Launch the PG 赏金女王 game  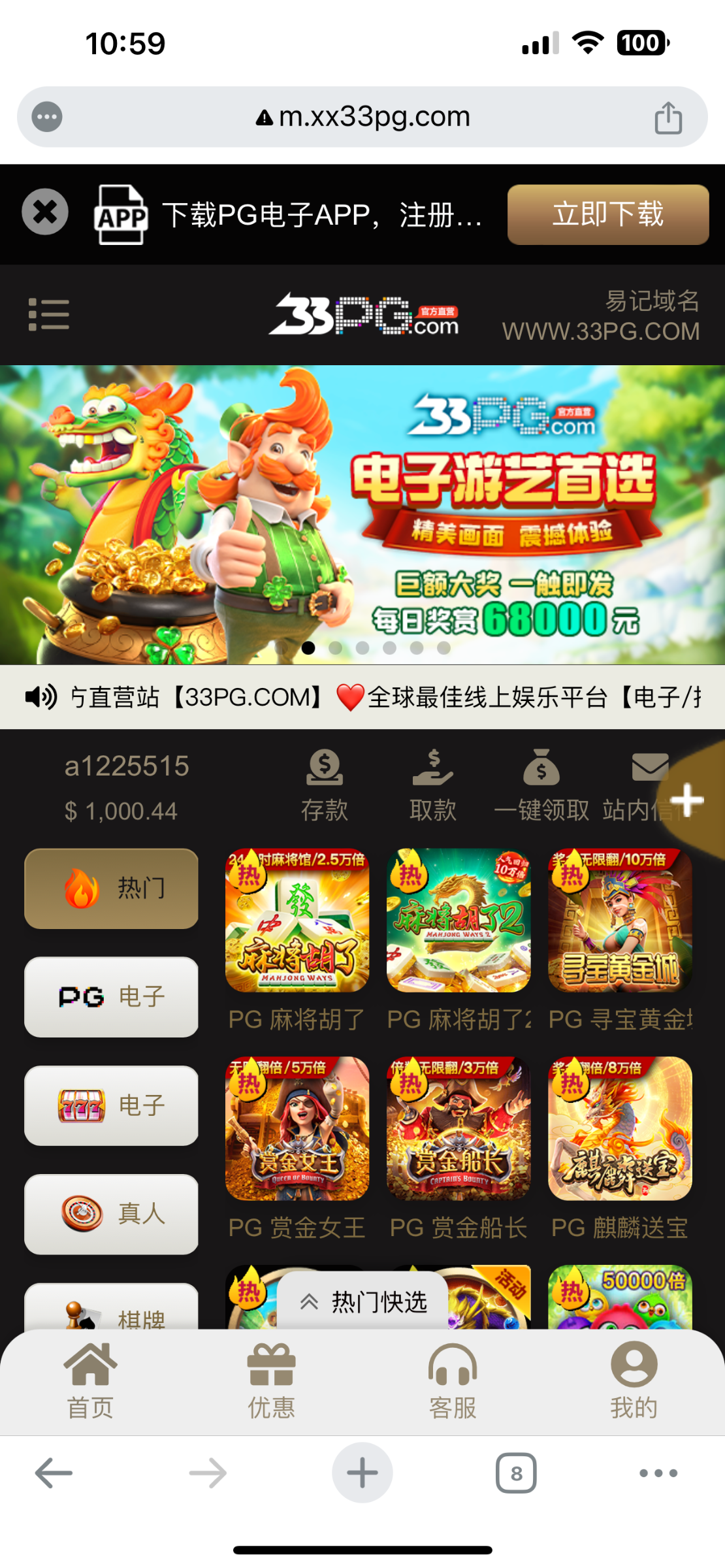(x=297, y=1129)
